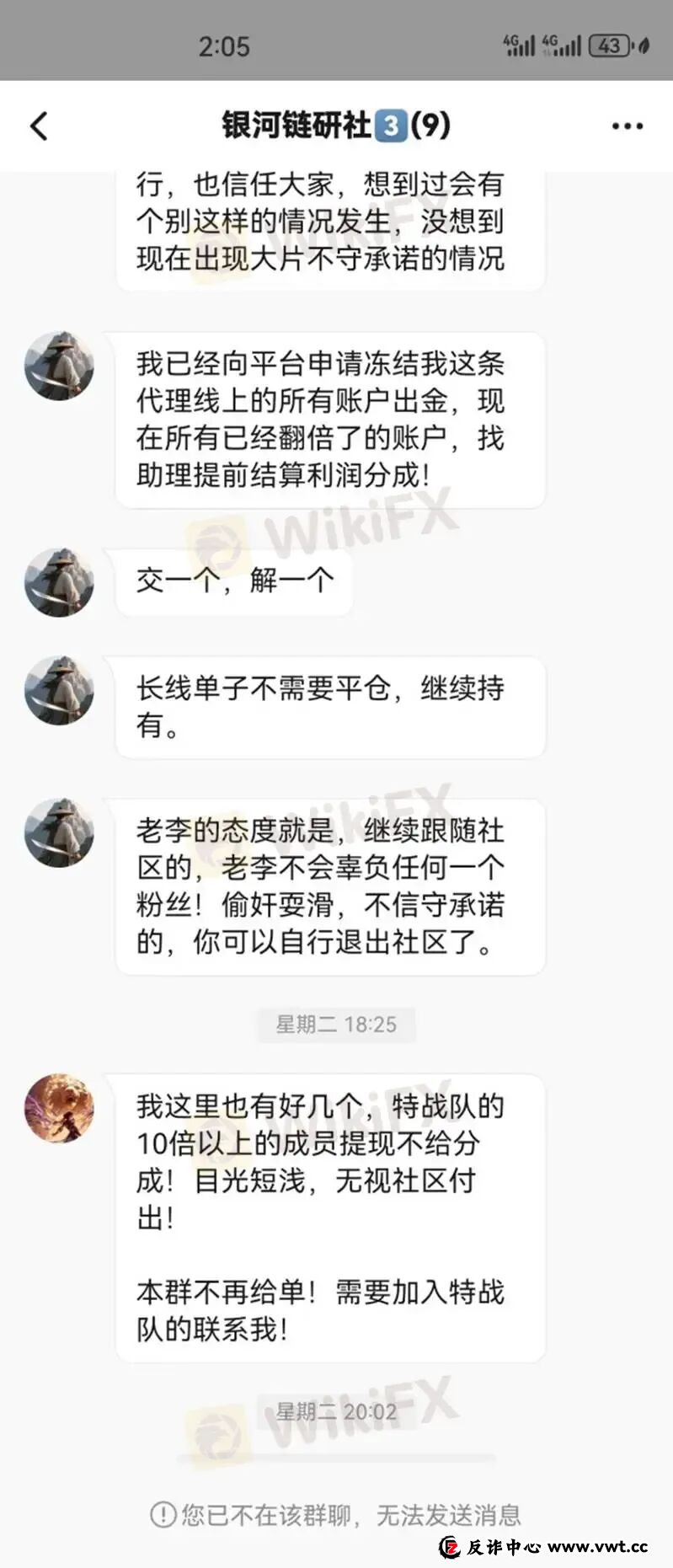
Task: Open the group title '银河链研社3(9)'
Action: (x=334, y=124)
